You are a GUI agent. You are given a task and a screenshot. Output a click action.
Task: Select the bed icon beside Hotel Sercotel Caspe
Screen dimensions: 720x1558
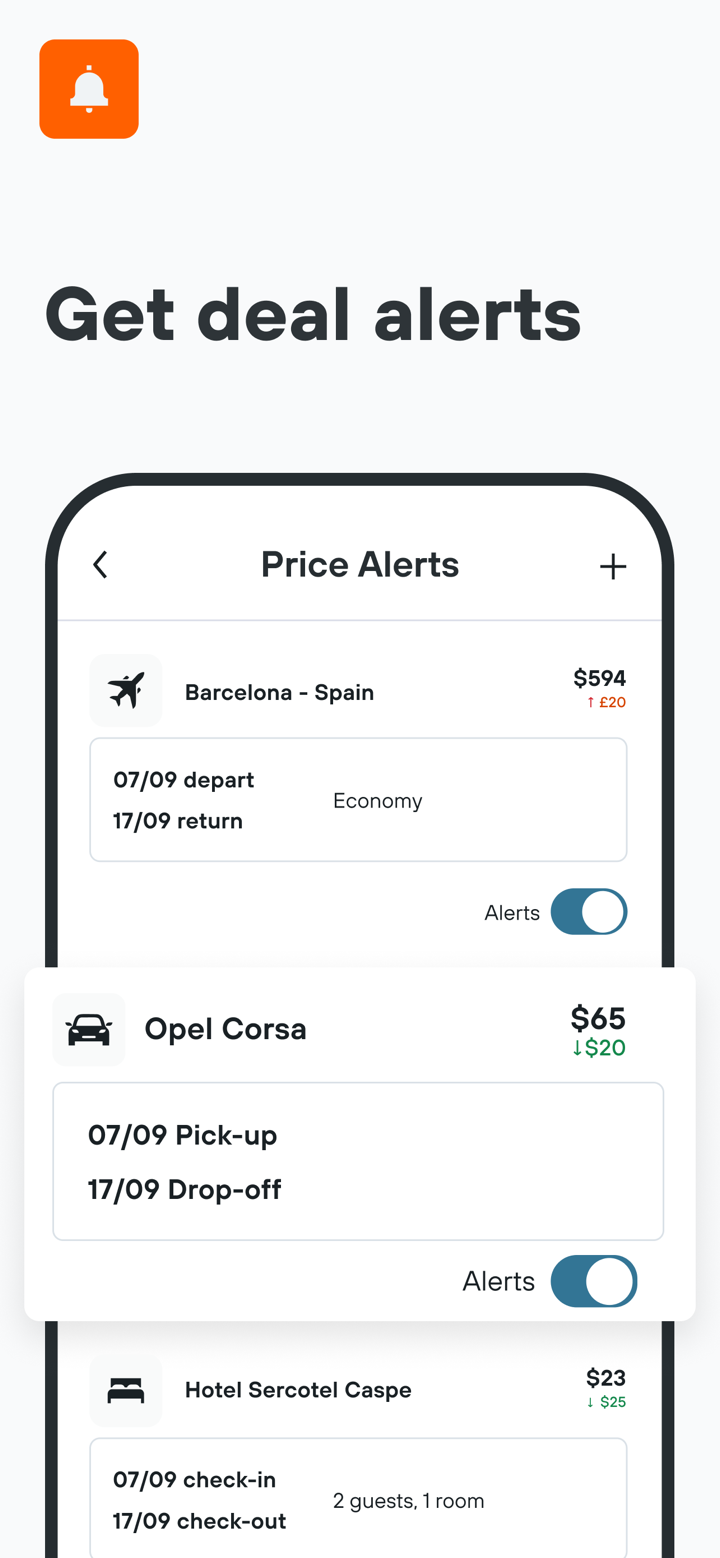(x=126, y=1390)
